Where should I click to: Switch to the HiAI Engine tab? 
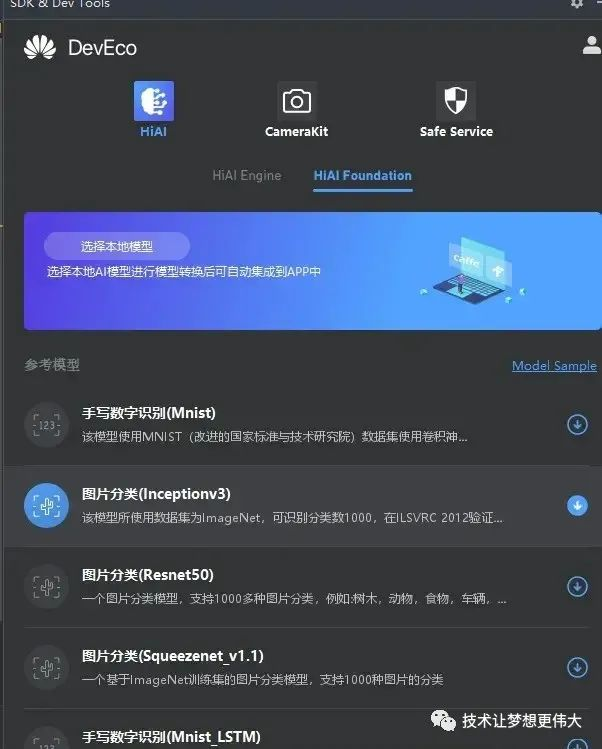pyautogui.click(x=247, y=175)
